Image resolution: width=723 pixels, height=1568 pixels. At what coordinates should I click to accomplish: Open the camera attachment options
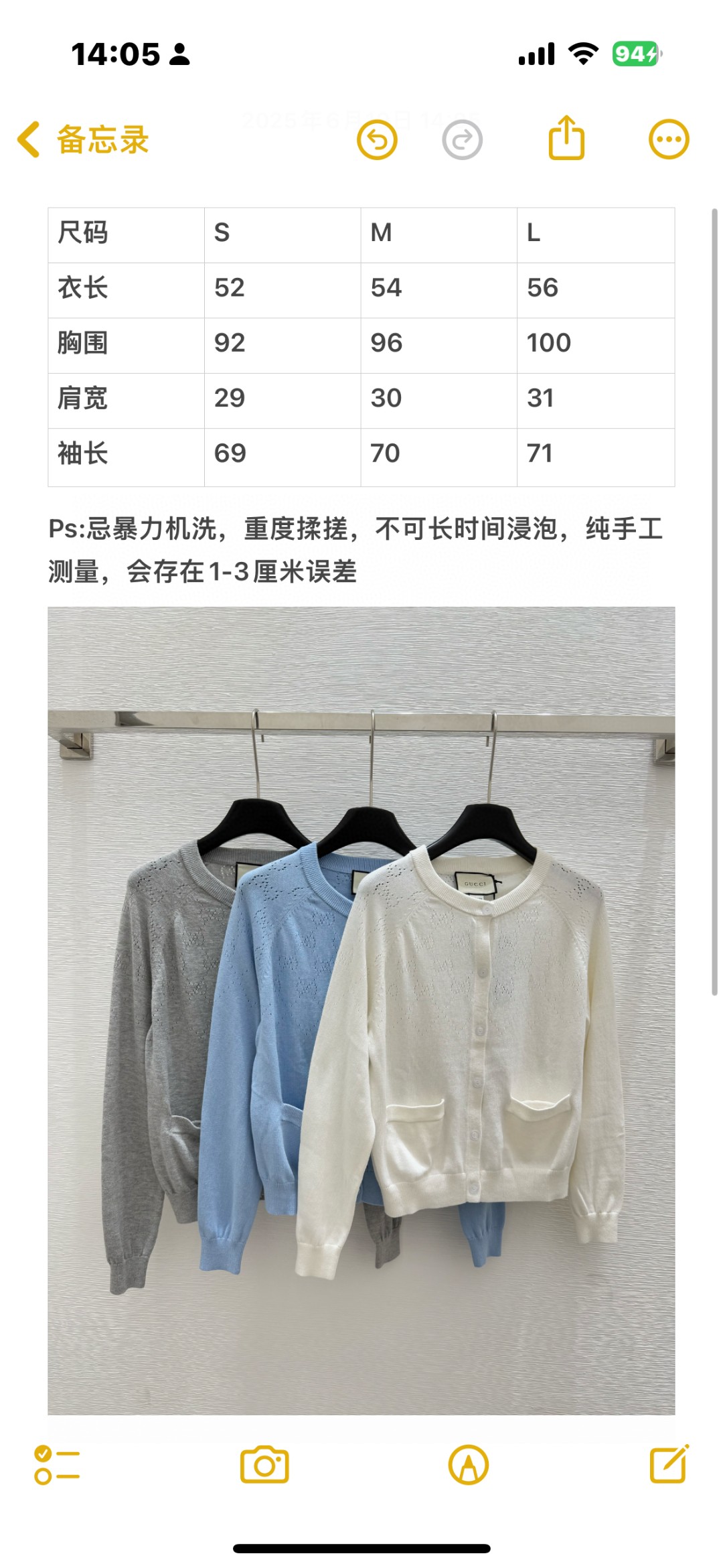pos(264,1465)
